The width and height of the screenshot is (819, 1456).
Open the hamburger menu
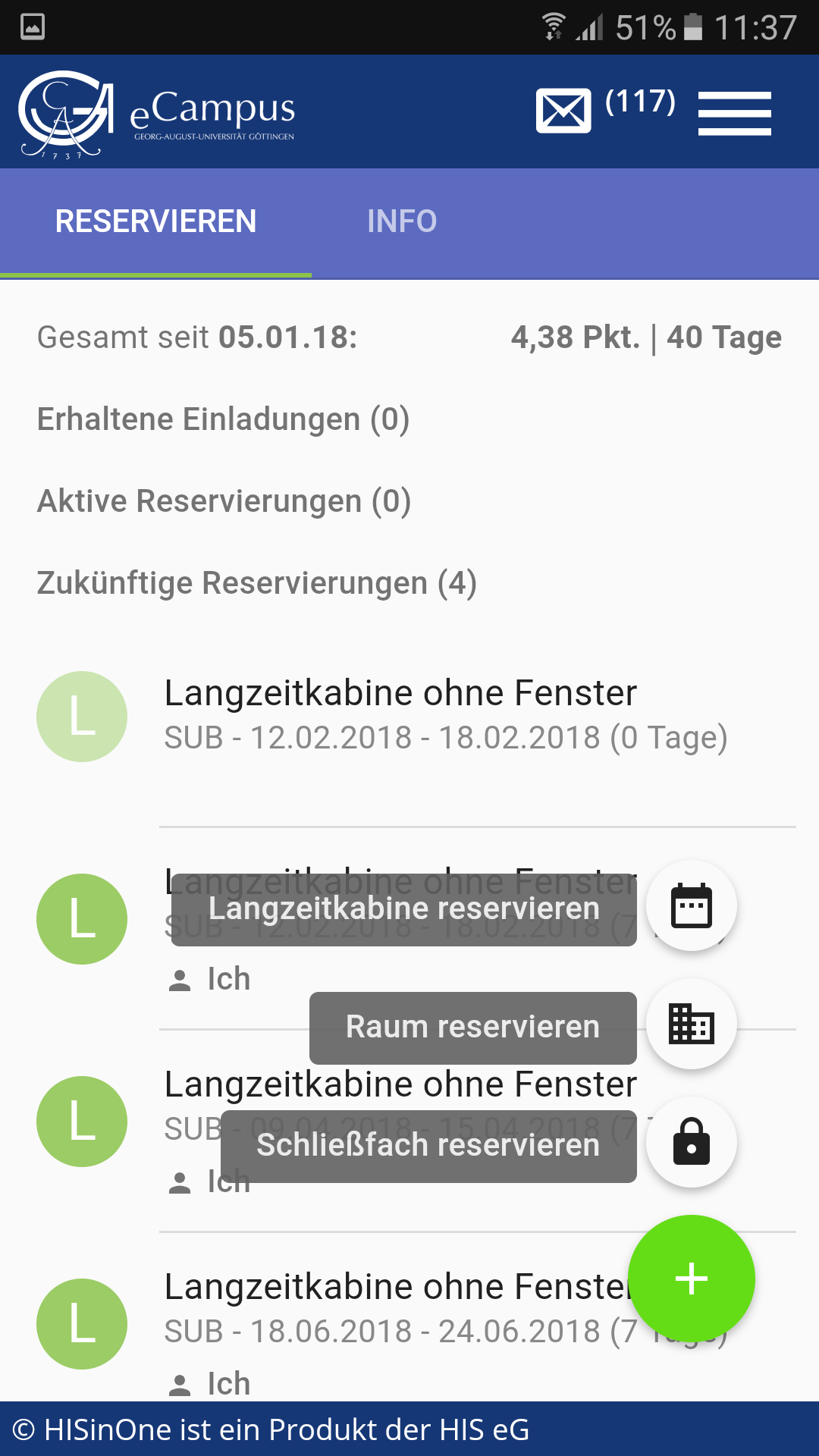tap(734, 113)
